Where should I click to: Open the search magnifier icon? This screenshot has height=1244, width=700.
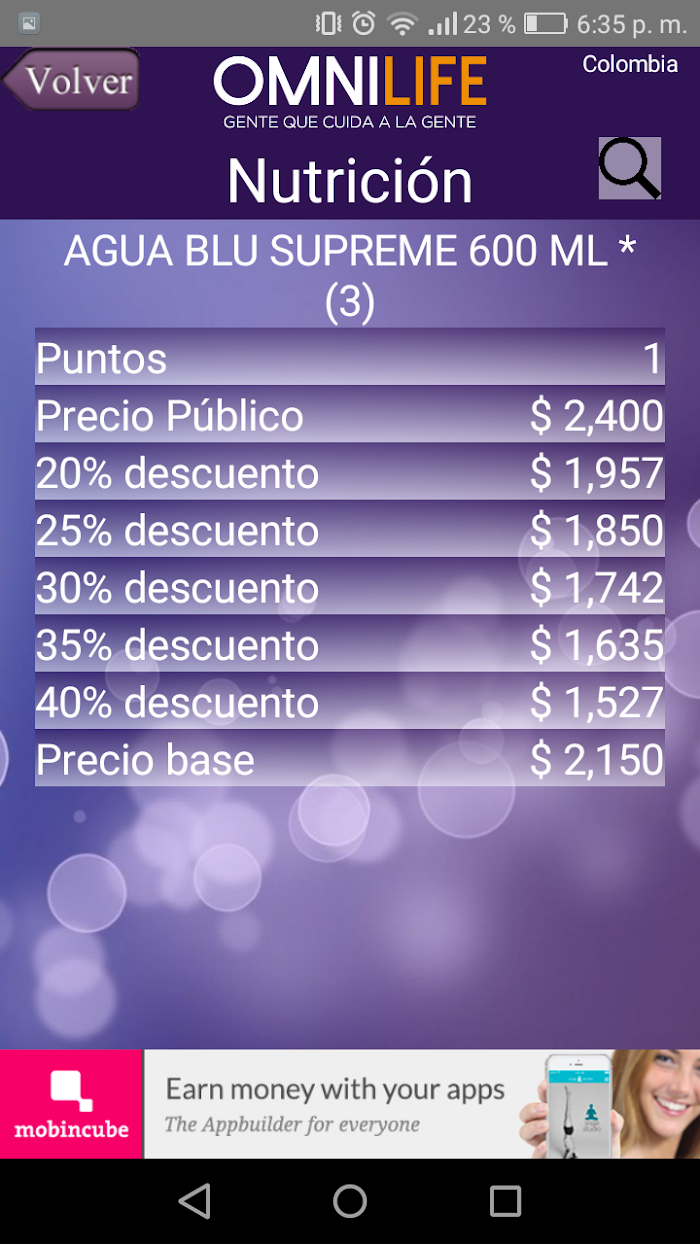click(x=630, y=168)
